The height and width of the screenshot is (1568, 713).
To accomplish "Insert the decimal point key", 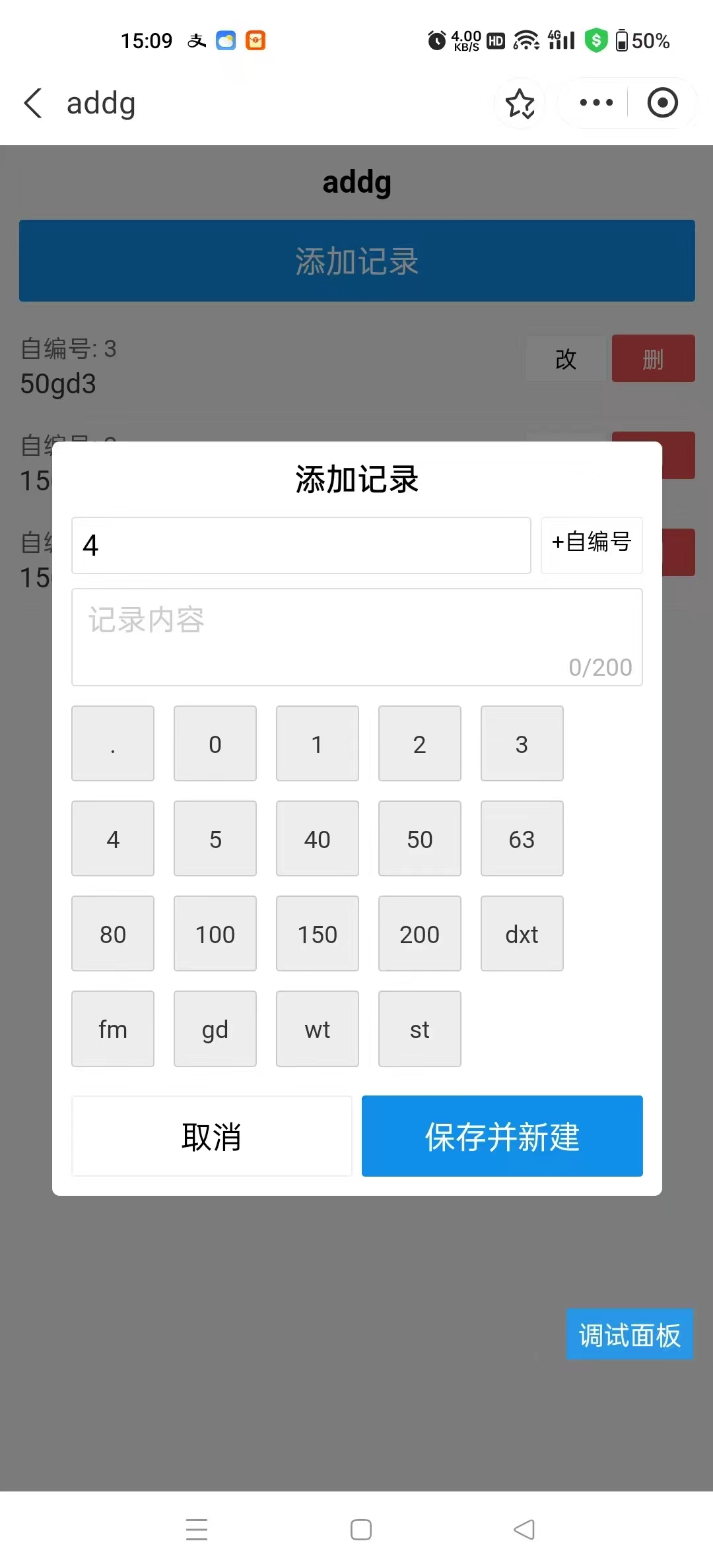I will coord(113,744).
